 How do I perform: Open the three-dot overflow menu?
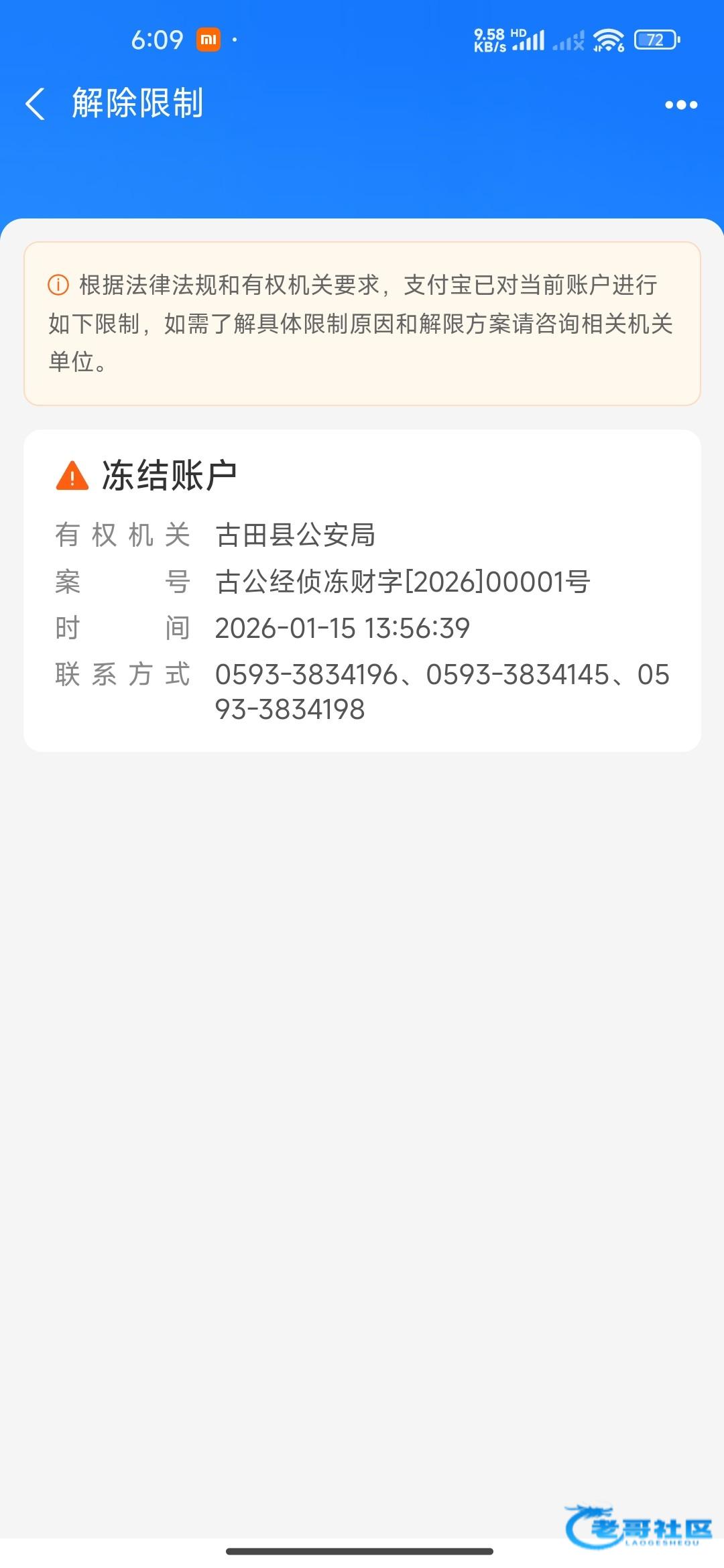click(681, 105)
